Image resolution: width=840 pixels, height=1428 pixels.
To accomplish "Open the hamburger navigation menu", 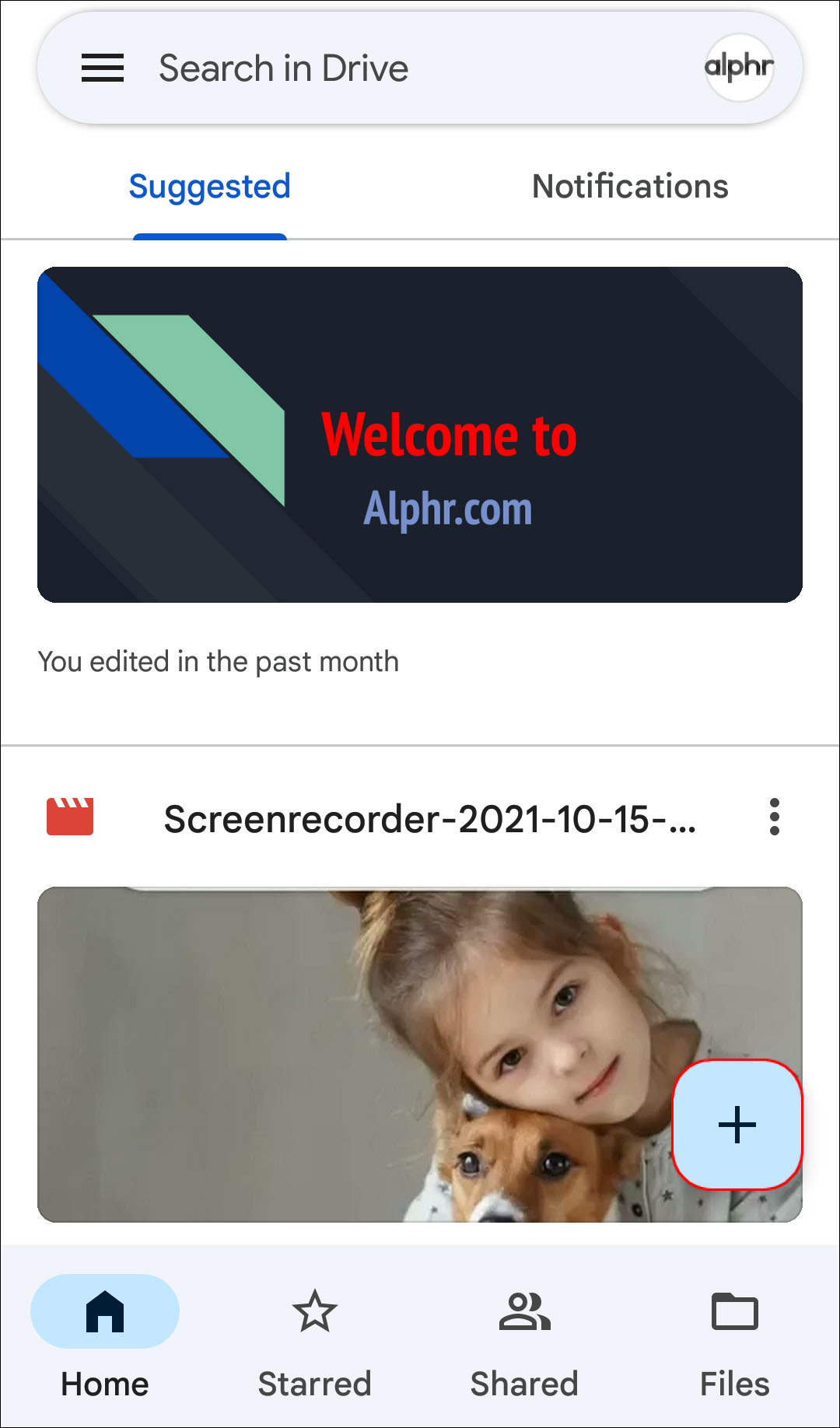I will (103, 68).
